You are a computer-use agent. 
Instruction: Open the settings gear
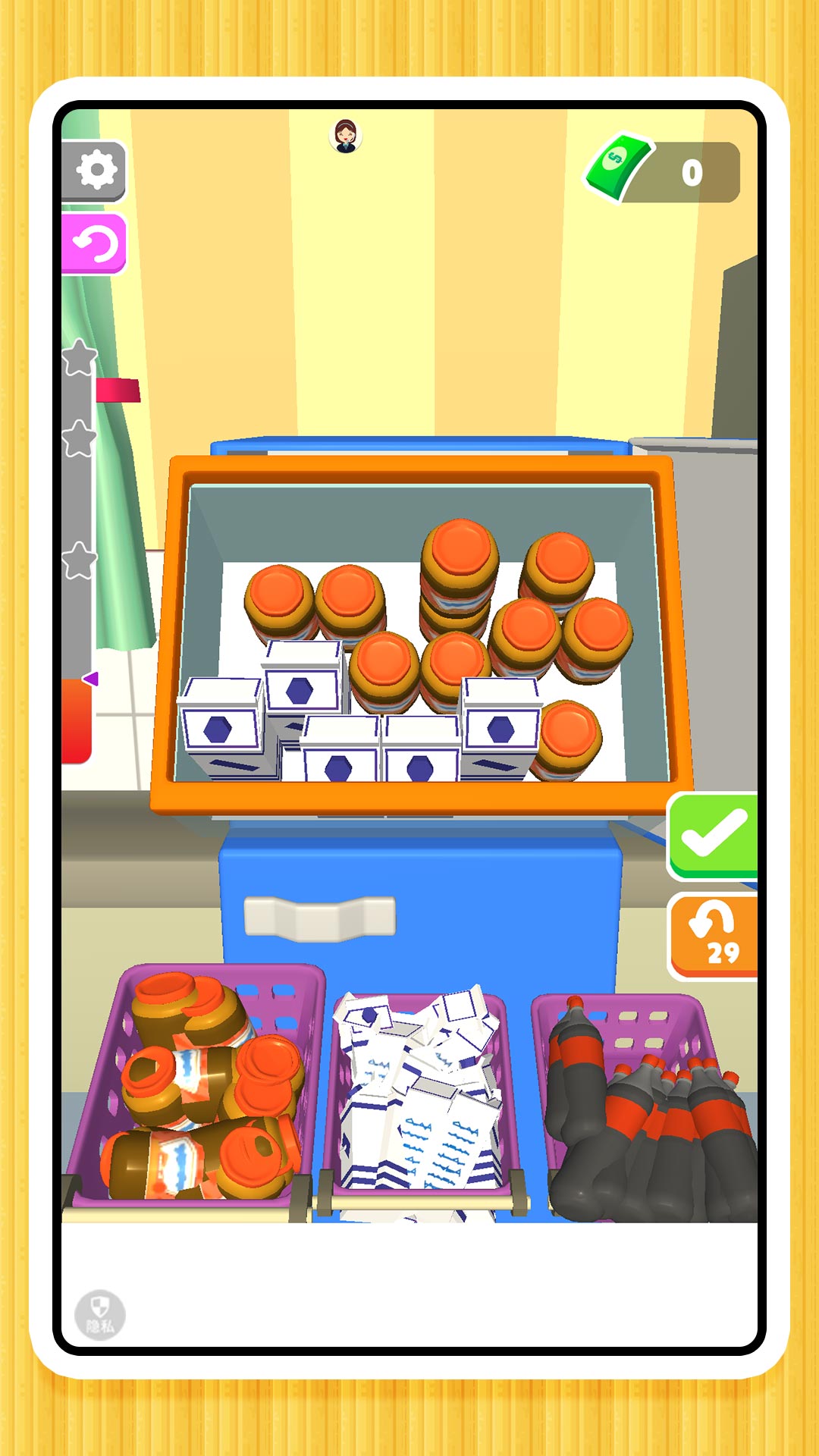(x=94, y=171)
